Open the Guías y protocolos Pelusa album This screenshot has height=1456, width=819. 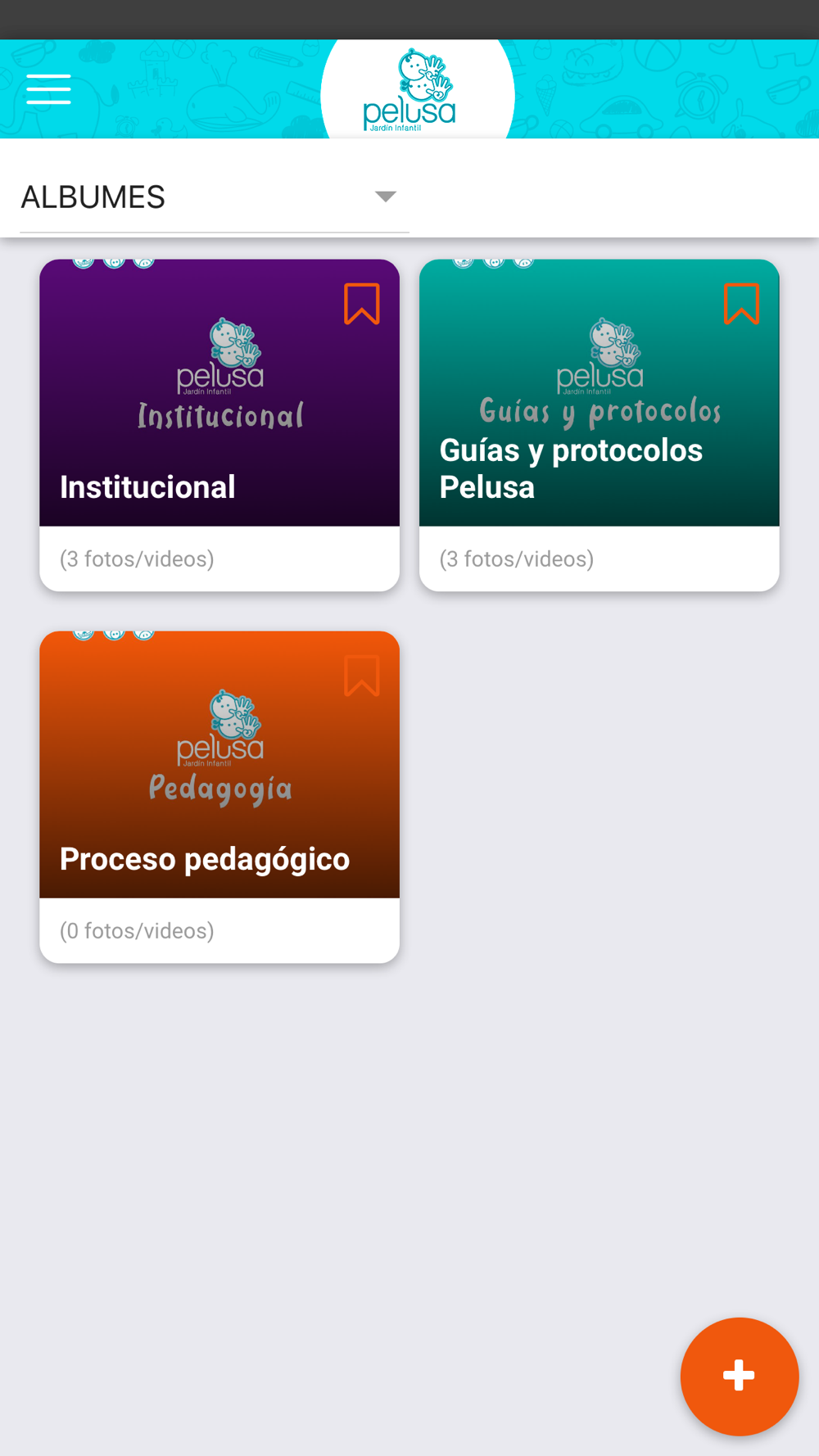(599, 425)
